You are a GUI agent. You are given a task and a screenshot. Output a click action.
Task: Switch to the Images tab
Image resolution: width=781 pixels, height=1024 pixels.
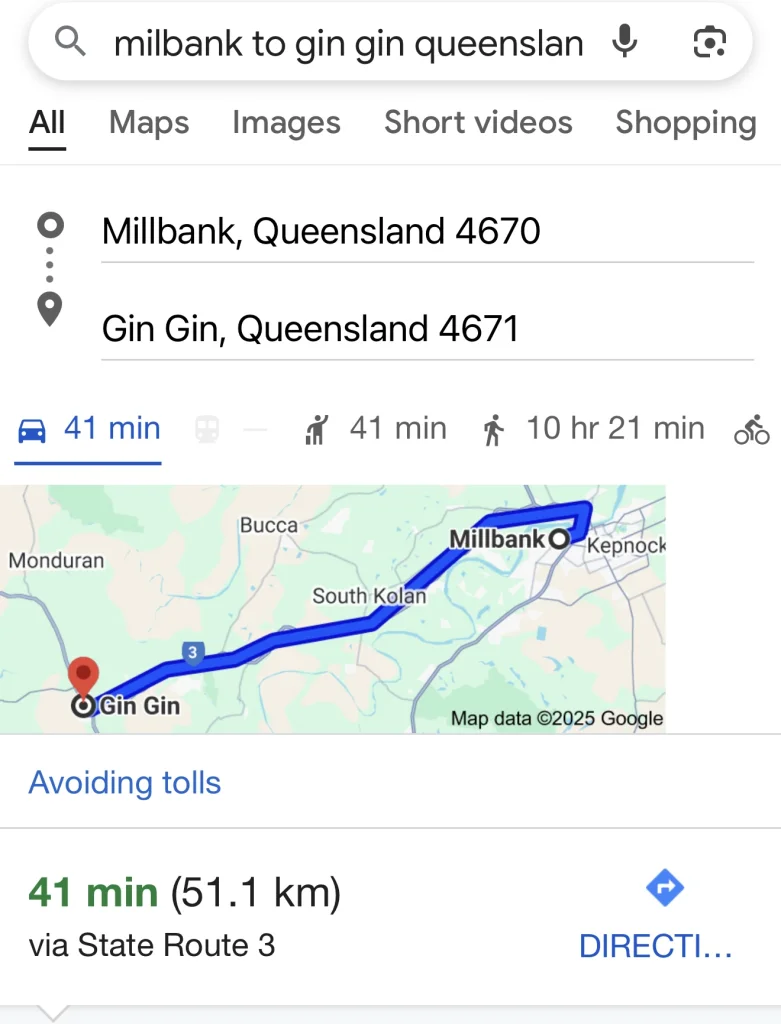pyautogui.click(x=286, y=122)
